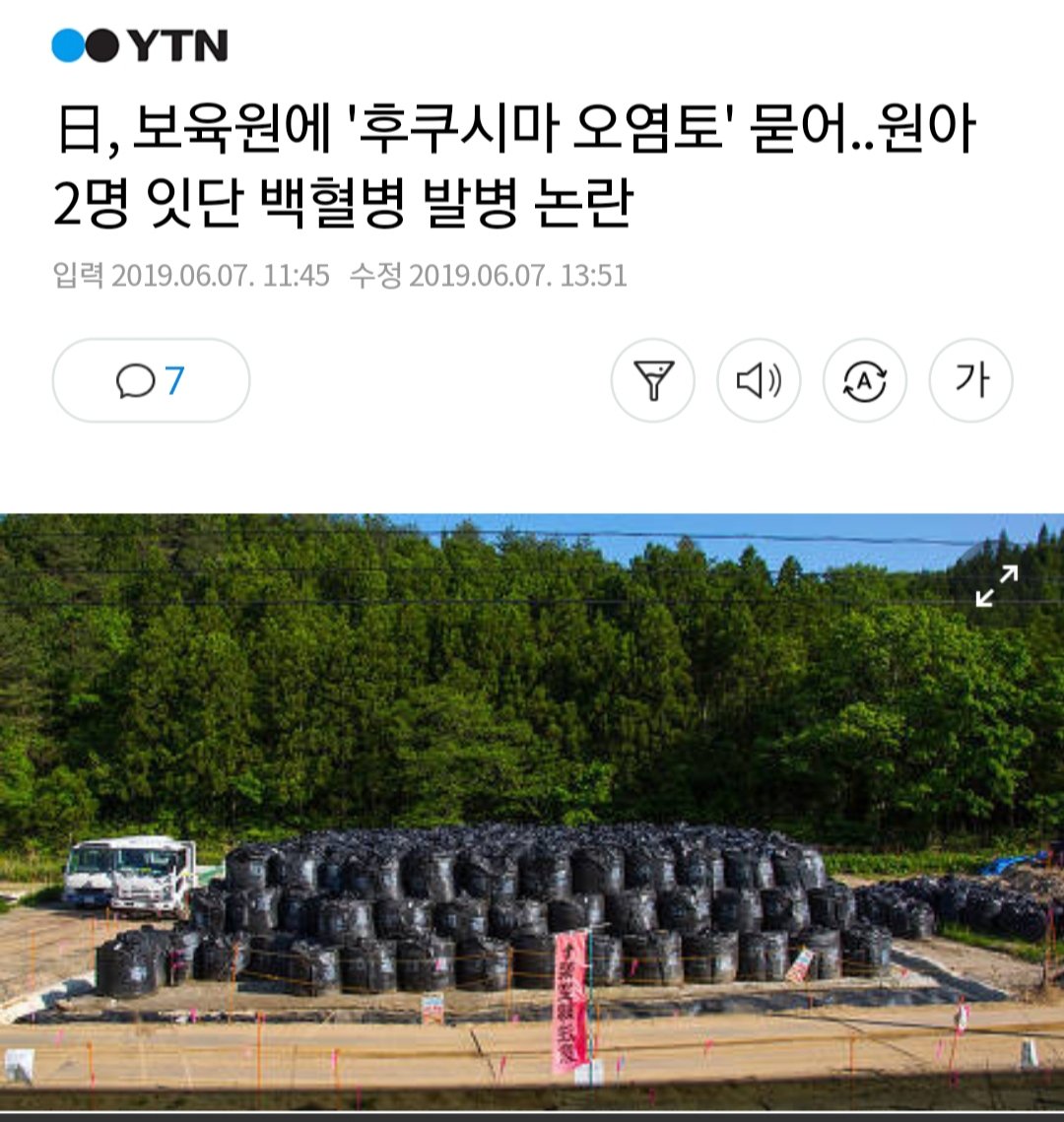The image size is (1064, 1122).
Task: Open the 7 comments button
Action: point(151,380)
